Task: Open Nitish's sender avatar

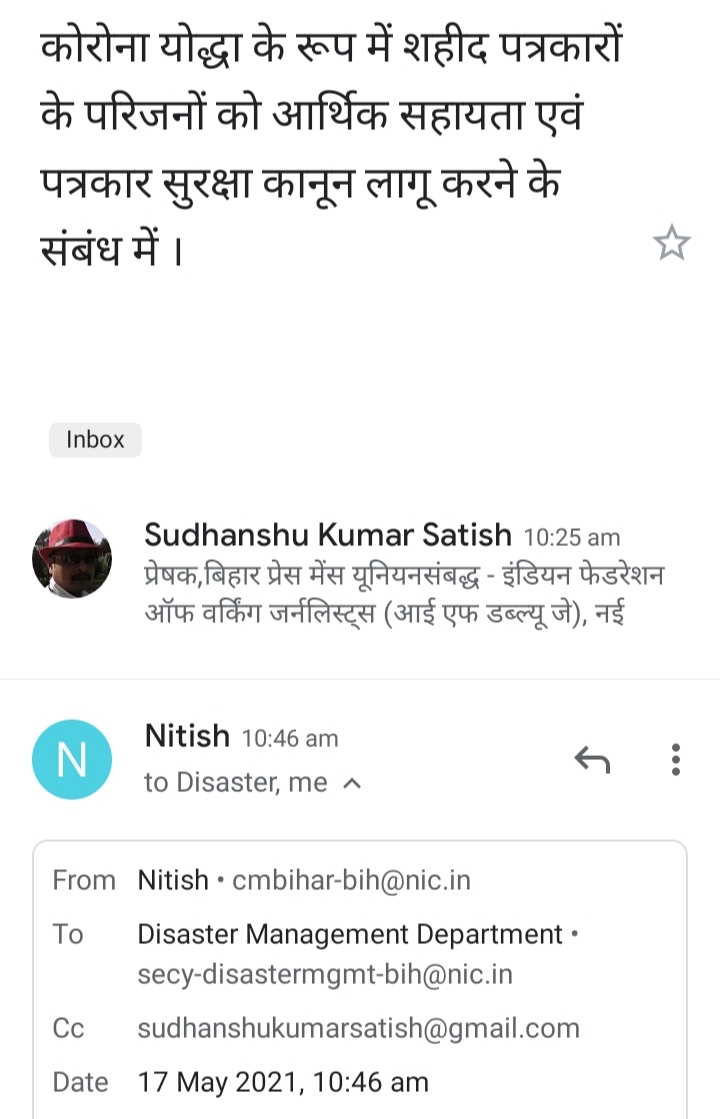Action: 72,760
